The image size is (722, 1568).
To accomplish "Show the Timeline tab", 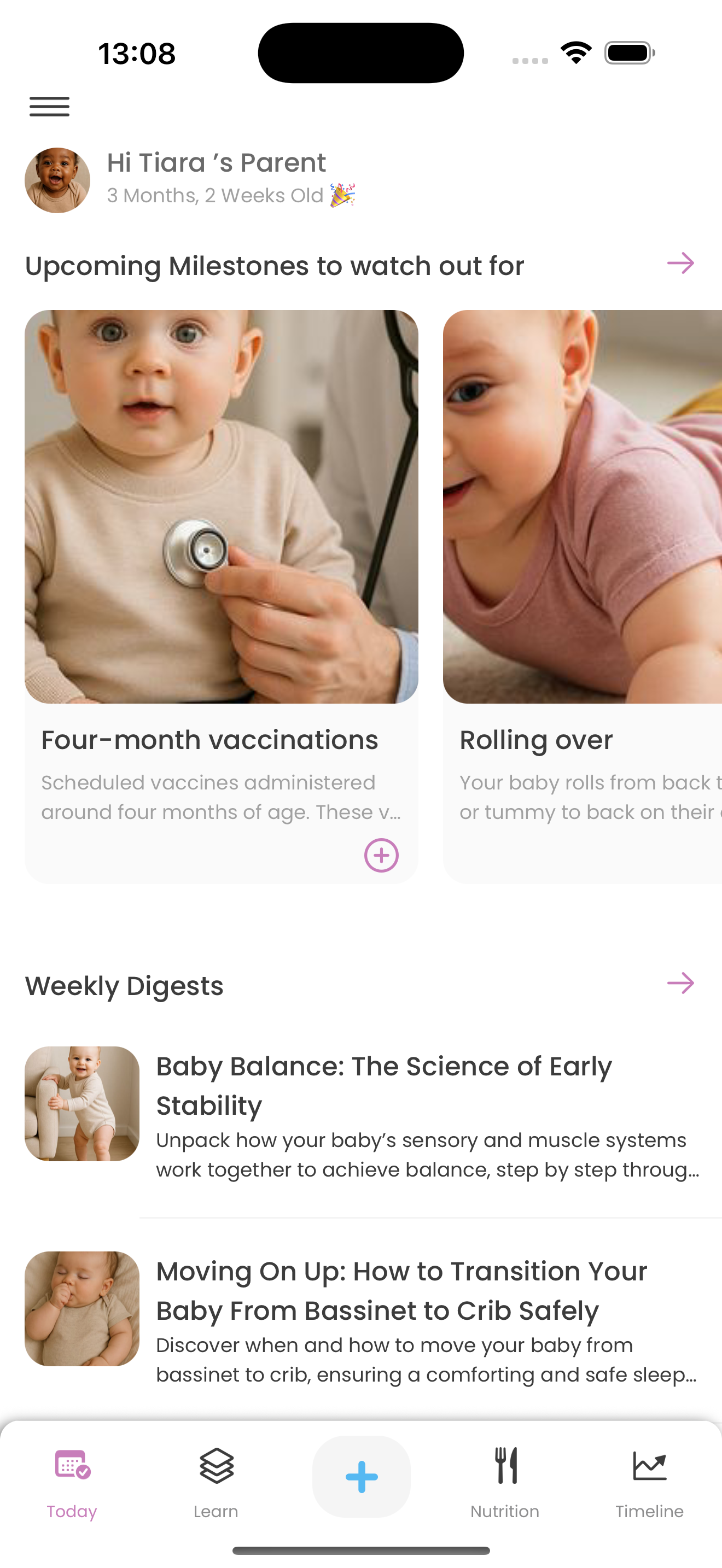I will (x=649, y=1483).
